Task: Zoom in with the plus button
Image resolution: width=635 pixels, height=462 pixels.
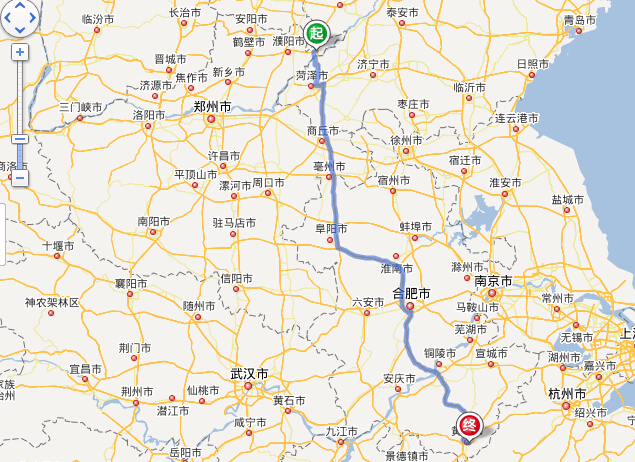Action: tap(19, 52)
